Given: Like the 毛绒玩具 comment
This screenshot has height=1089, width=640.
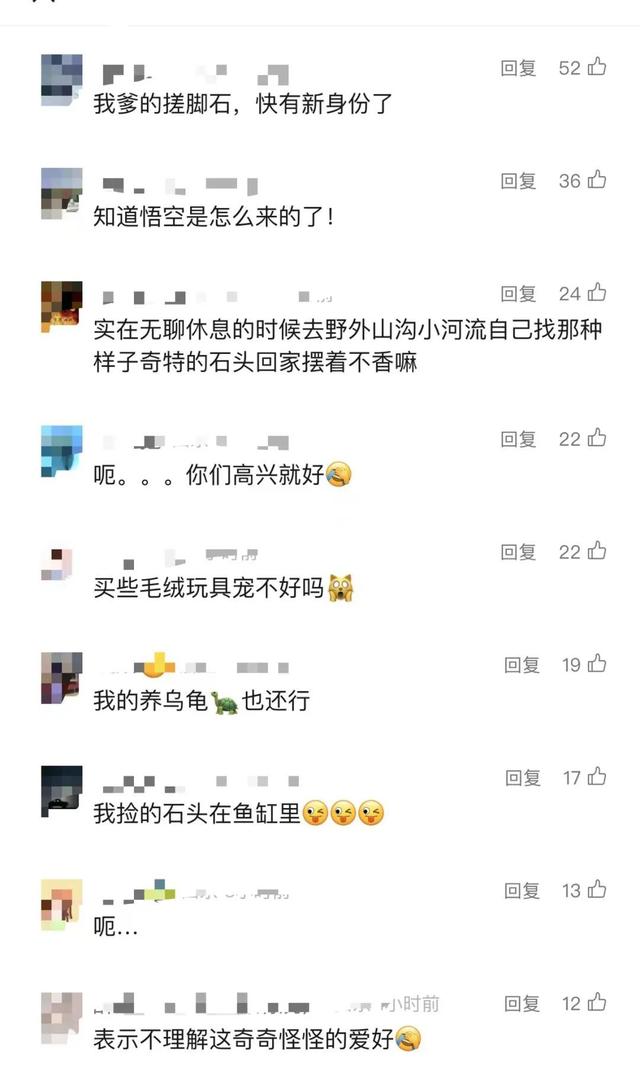Looking at the screenshot, I should point(596,552).
